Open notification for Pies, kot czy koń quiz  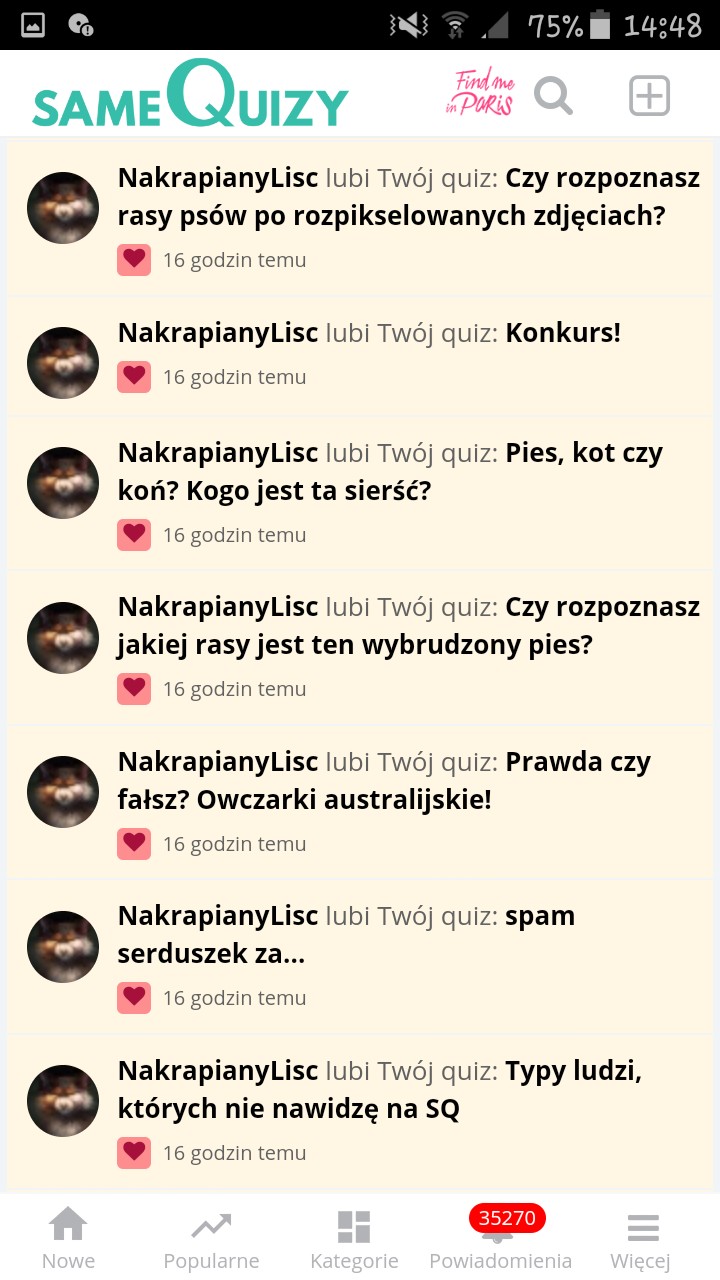coord(360,493)
